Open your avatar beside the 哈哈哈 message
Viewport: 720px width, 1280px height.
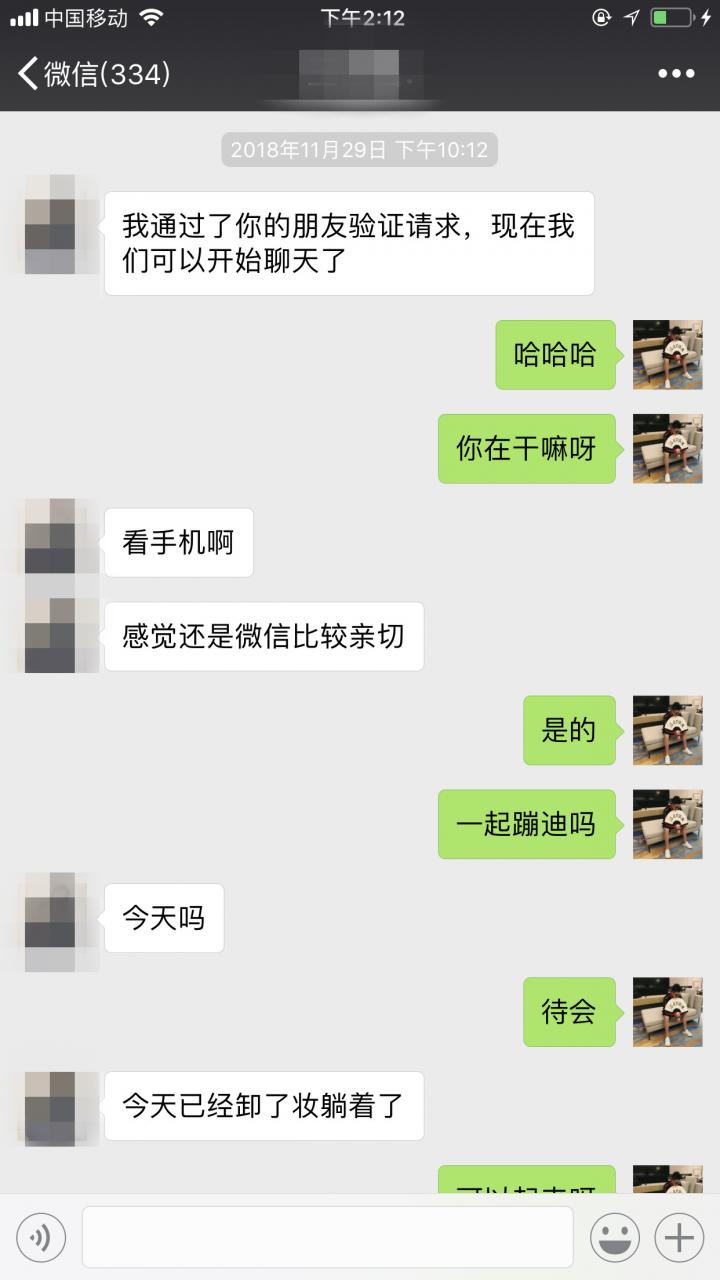tap(667, 355)
